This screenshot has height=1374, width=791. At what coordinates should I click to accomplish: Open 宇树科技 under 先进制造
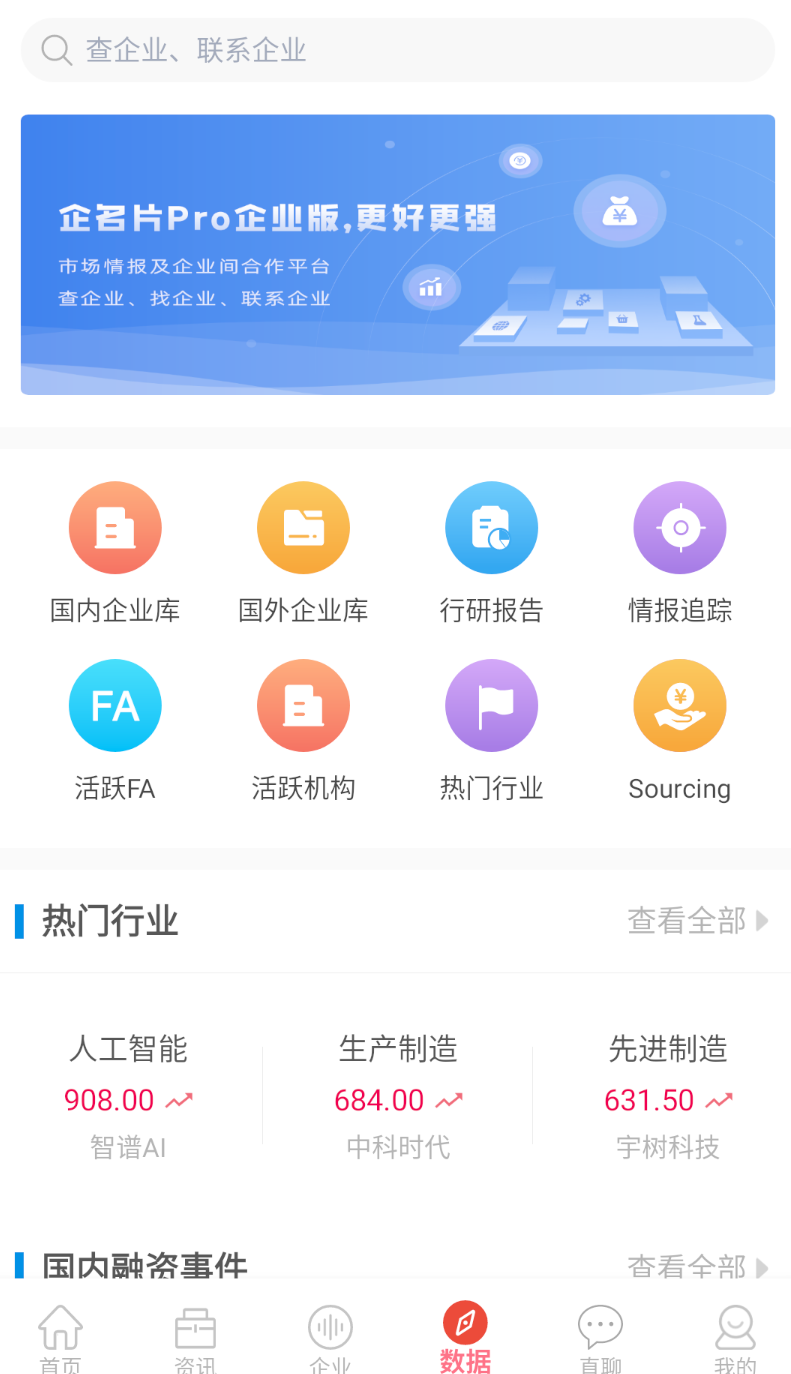pyautogui.click(x=667, y=1147)
